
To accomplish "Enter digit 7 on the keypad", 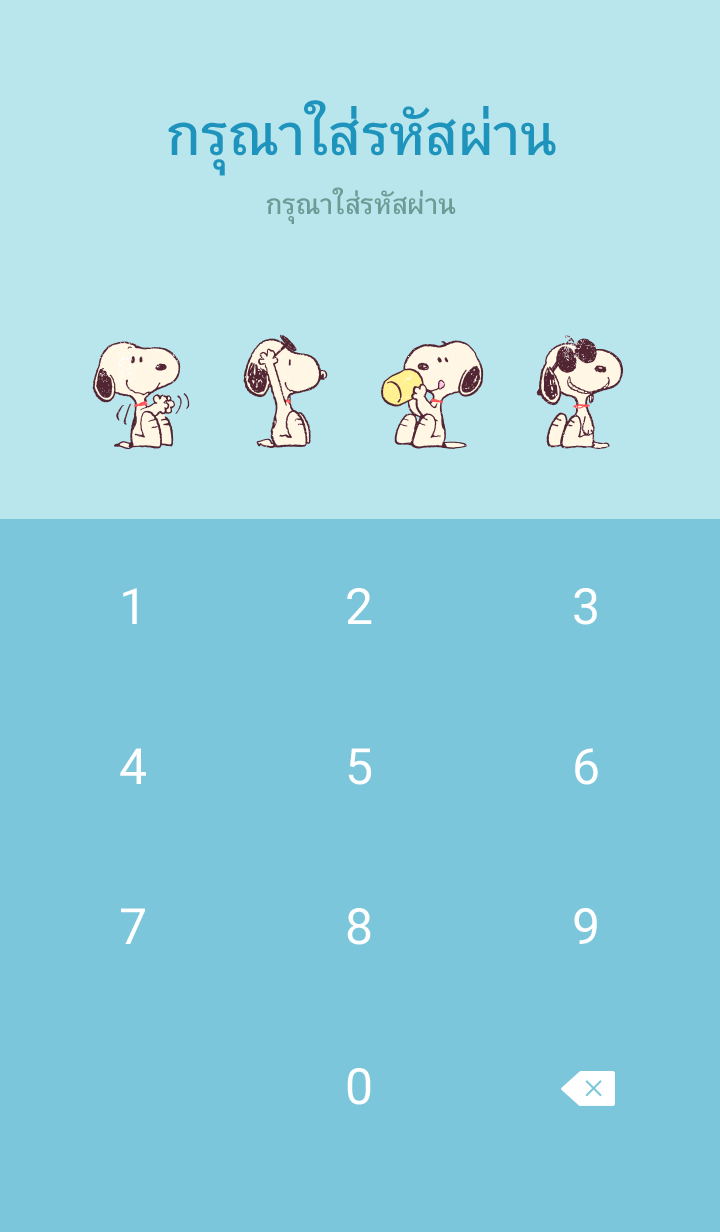I will point(132,927).
